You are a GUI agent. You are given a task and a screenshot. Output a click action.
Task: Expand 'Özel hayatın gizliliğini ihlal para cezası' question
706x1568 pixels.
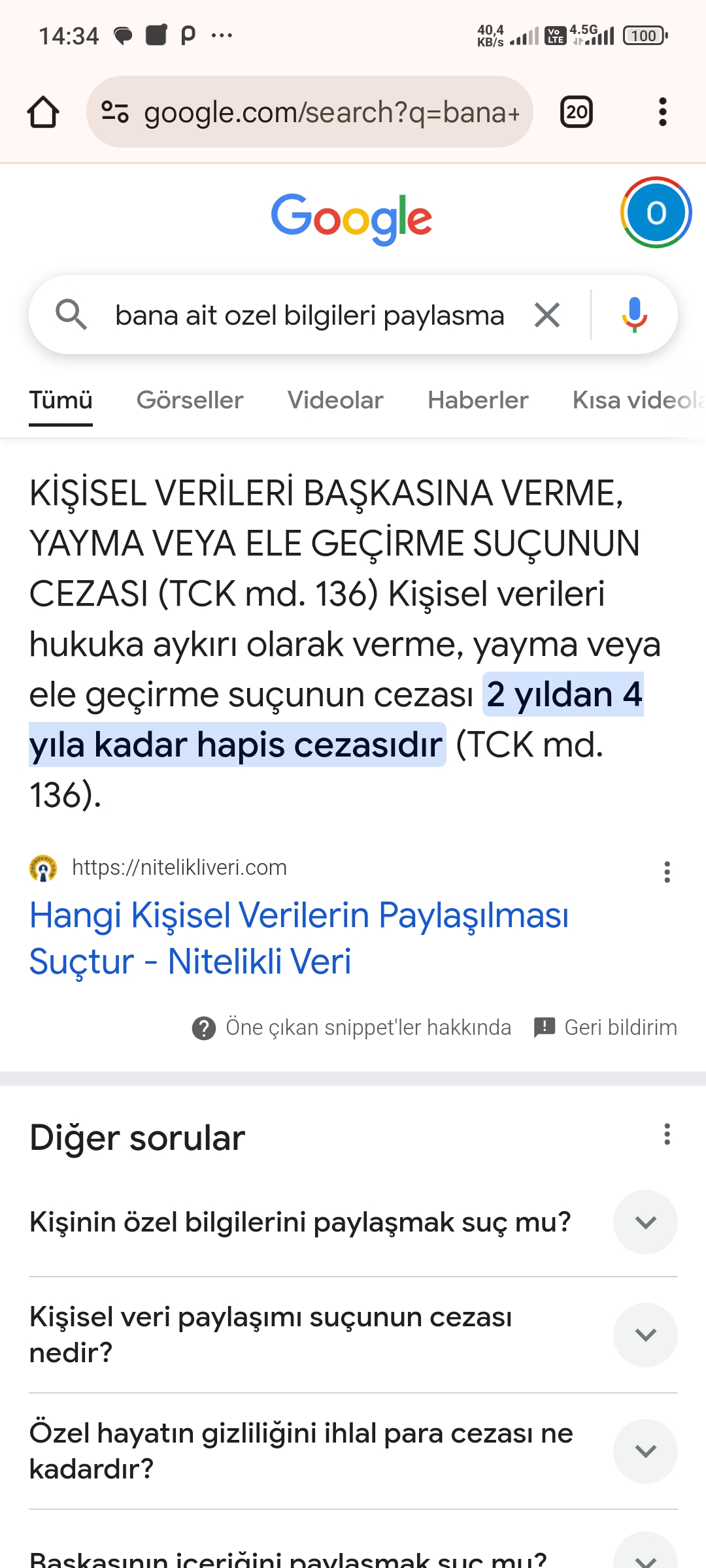[645, 1451]
